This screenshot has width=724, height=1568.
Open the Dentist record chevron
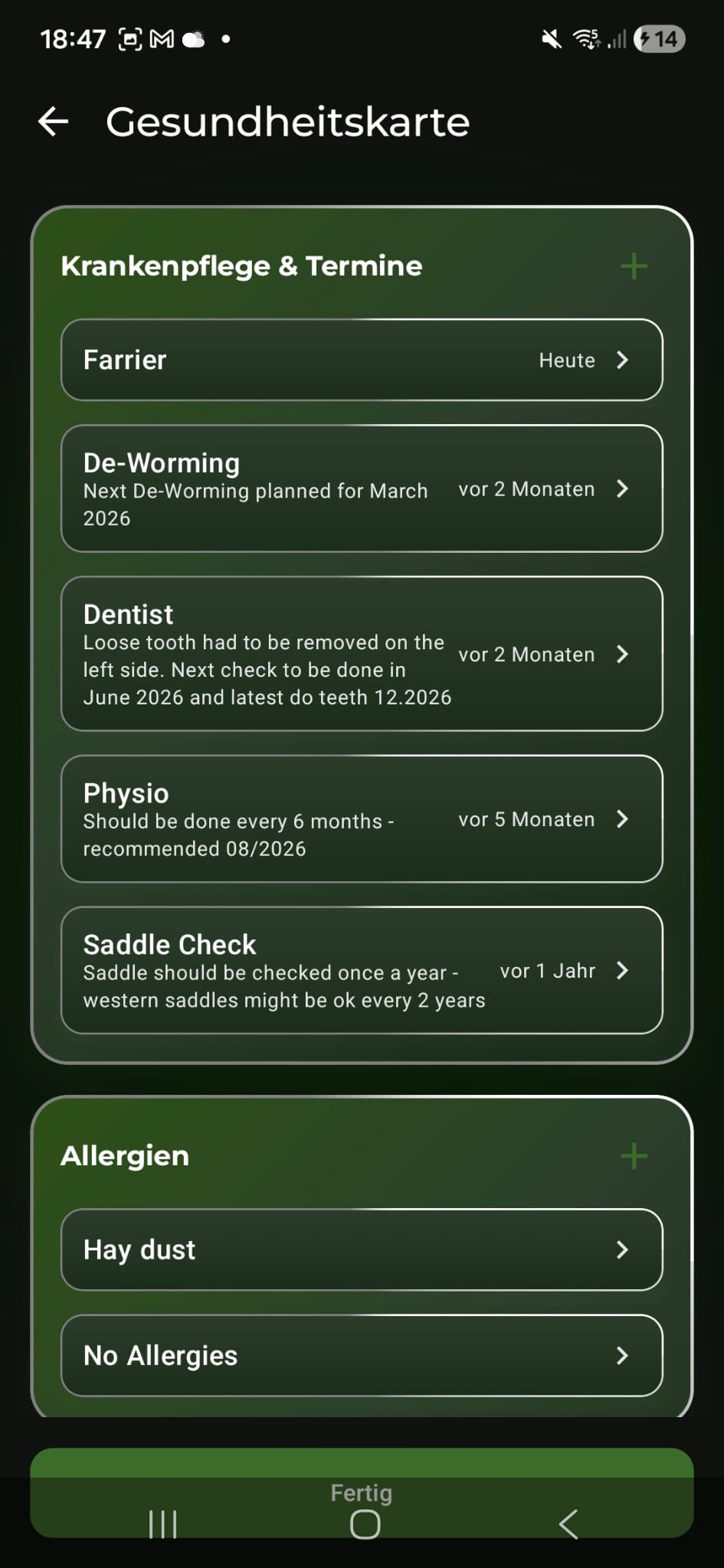pos(623,655)
